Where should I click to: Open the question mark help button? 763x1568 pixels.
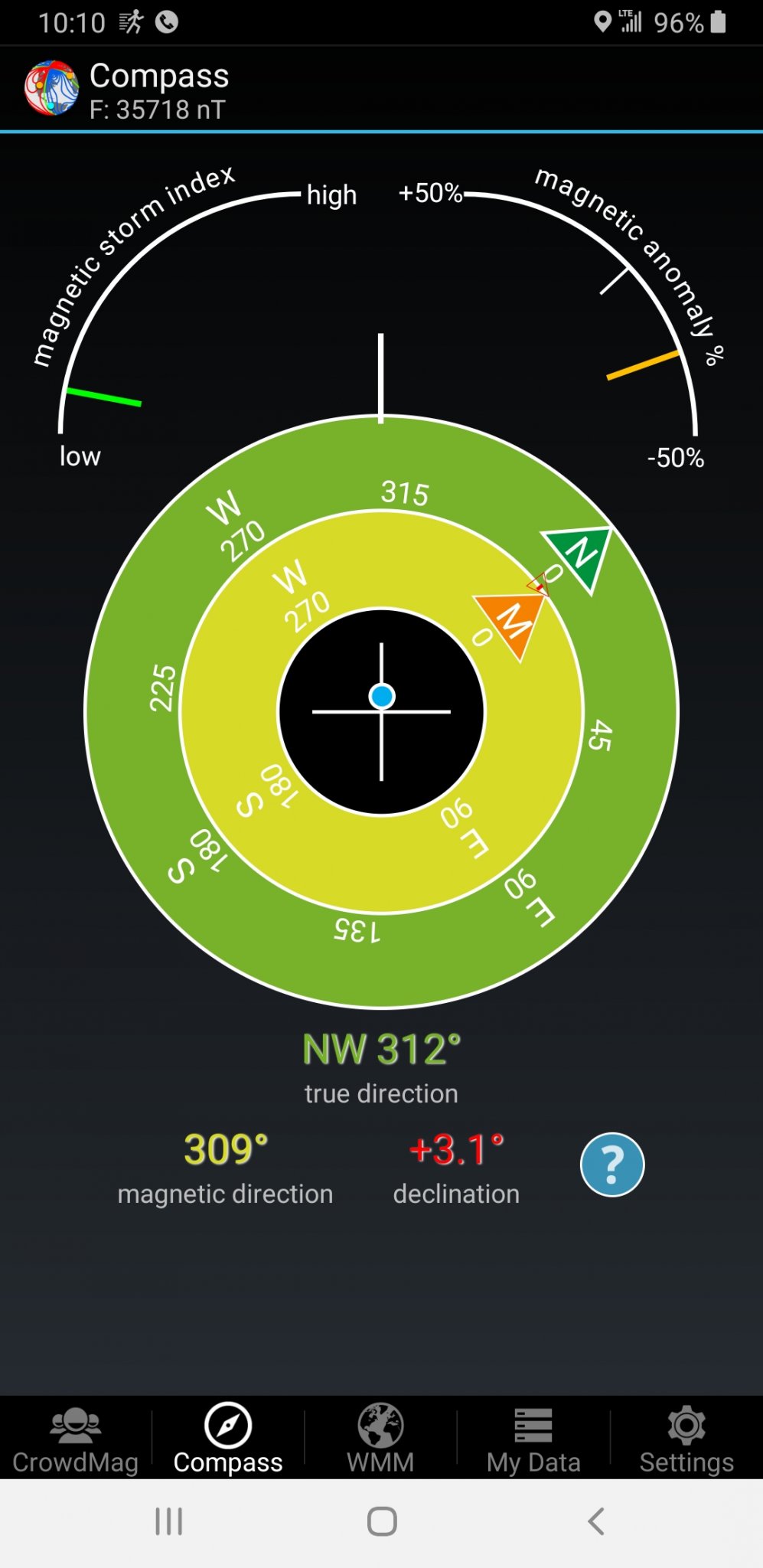click(611, 1165)
